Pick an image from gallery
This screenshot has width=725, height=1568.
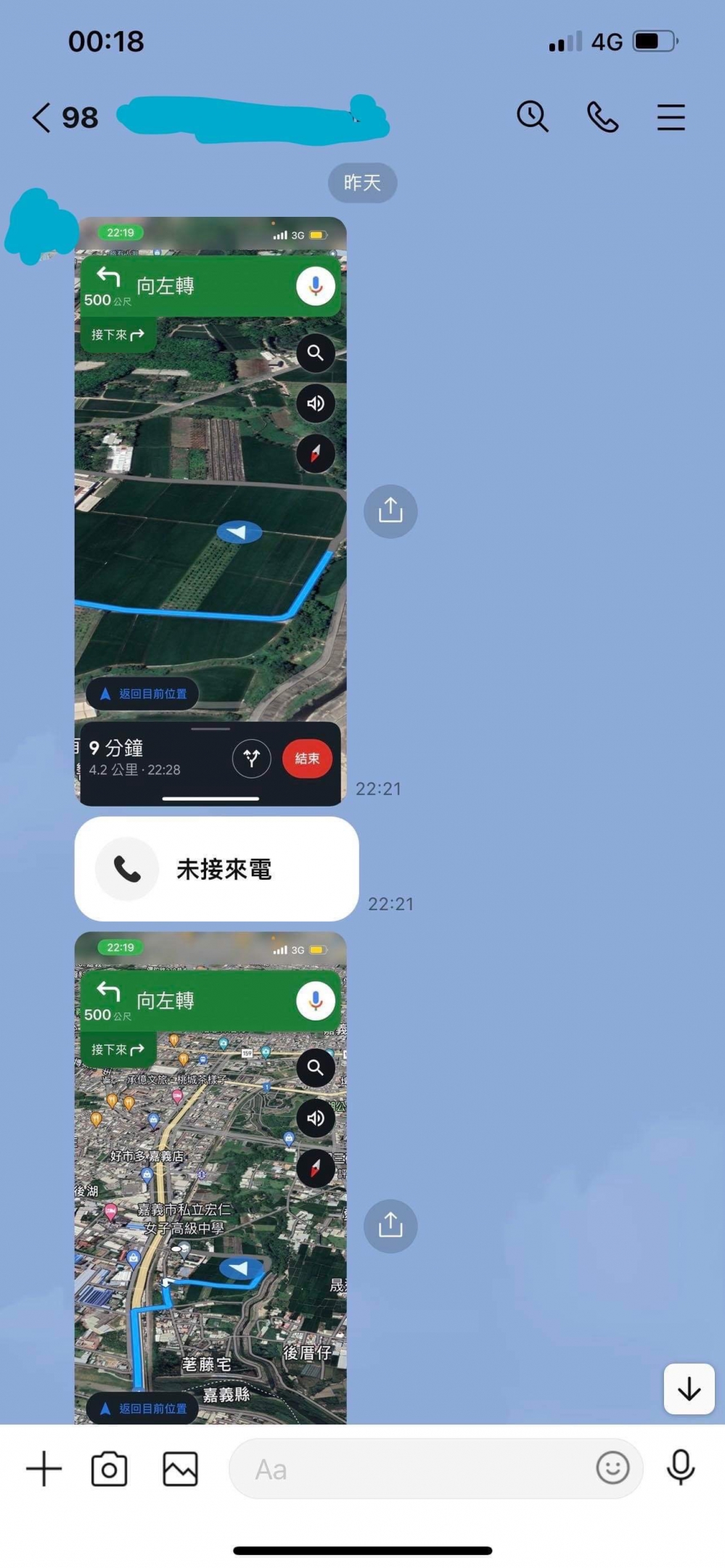coord(180,1469)
